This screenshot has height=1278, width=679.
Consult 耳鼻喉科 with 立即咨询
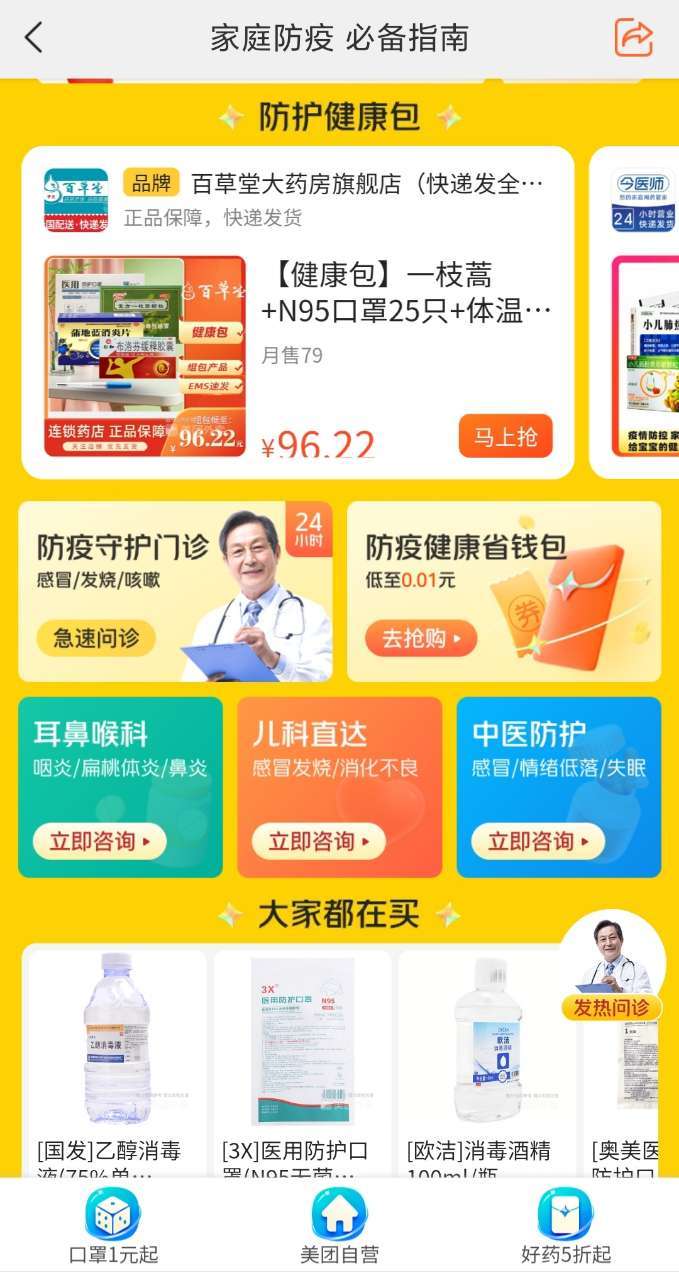[x=99, y=841]
